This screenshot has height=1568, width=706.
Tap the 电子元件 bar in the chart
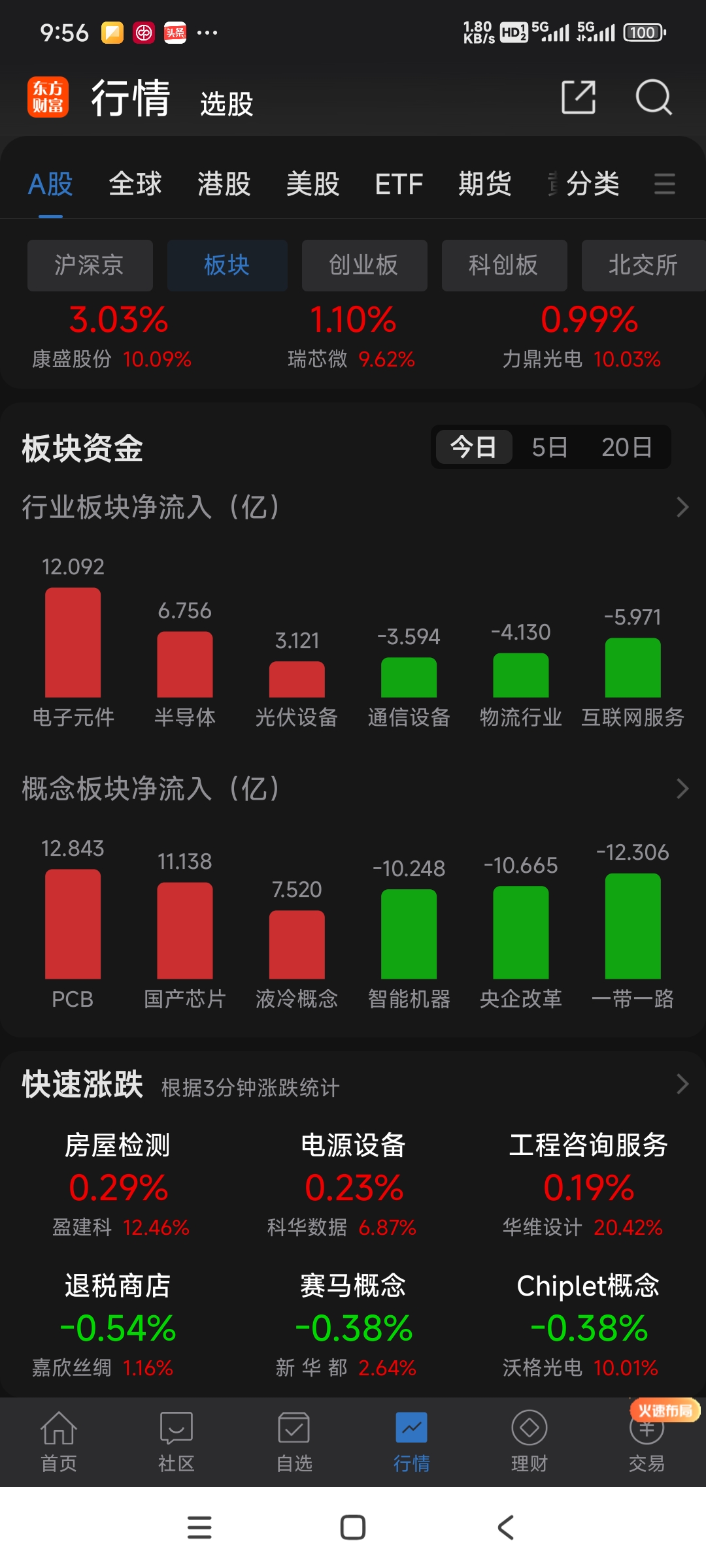(x=73, y=644)
